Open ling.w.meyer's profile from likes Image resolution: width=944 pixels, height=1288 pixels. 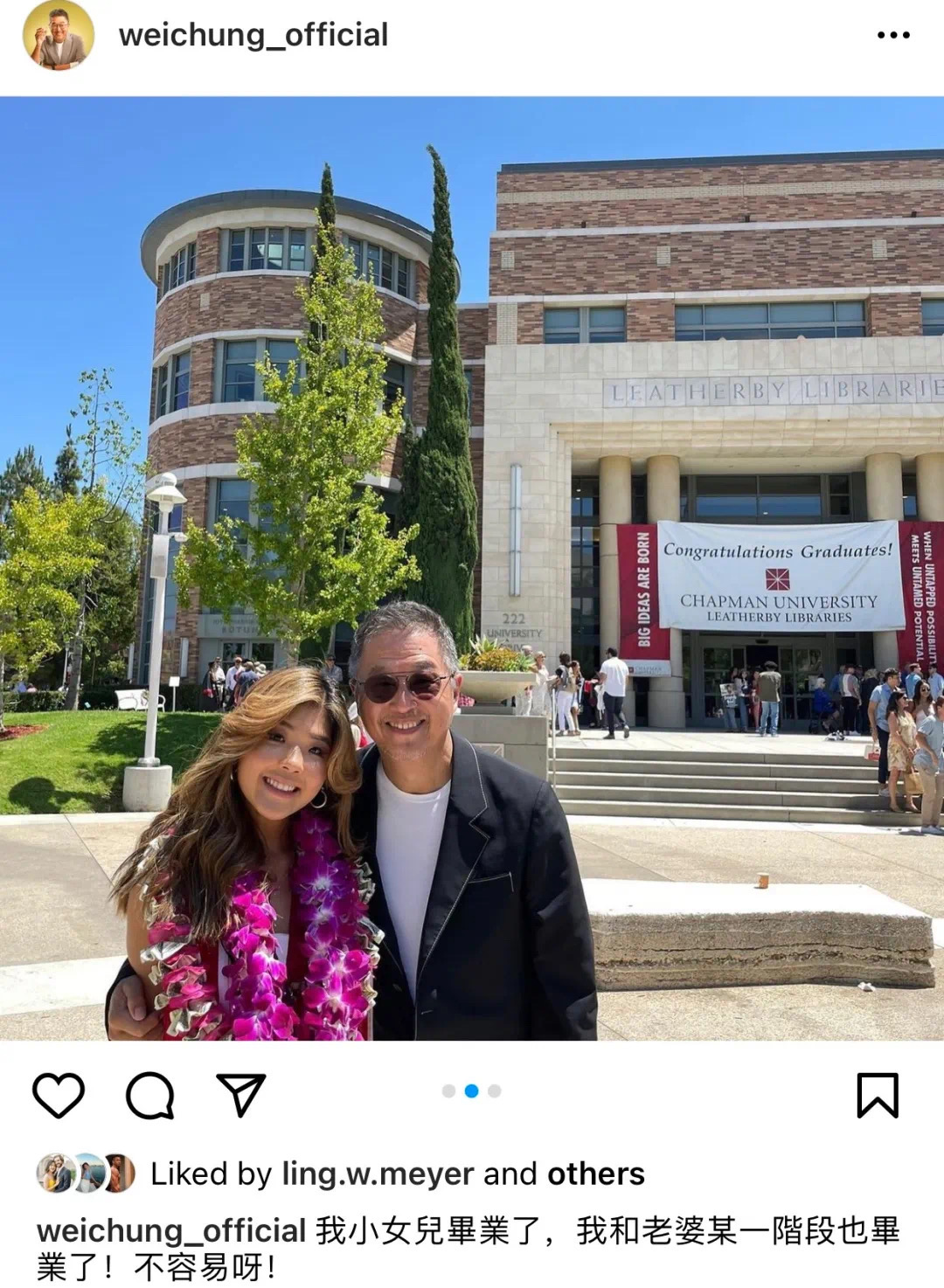[378, 1174]
